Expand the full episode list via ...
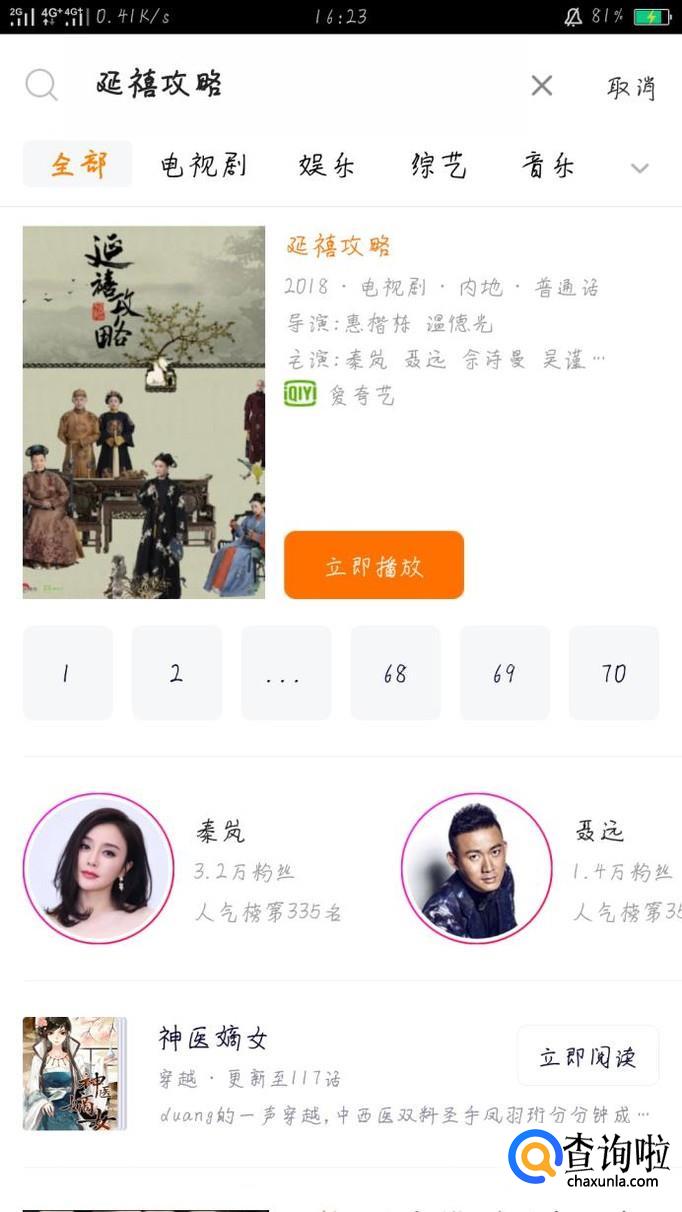682x1212 pixels. [x=285, y=673]
